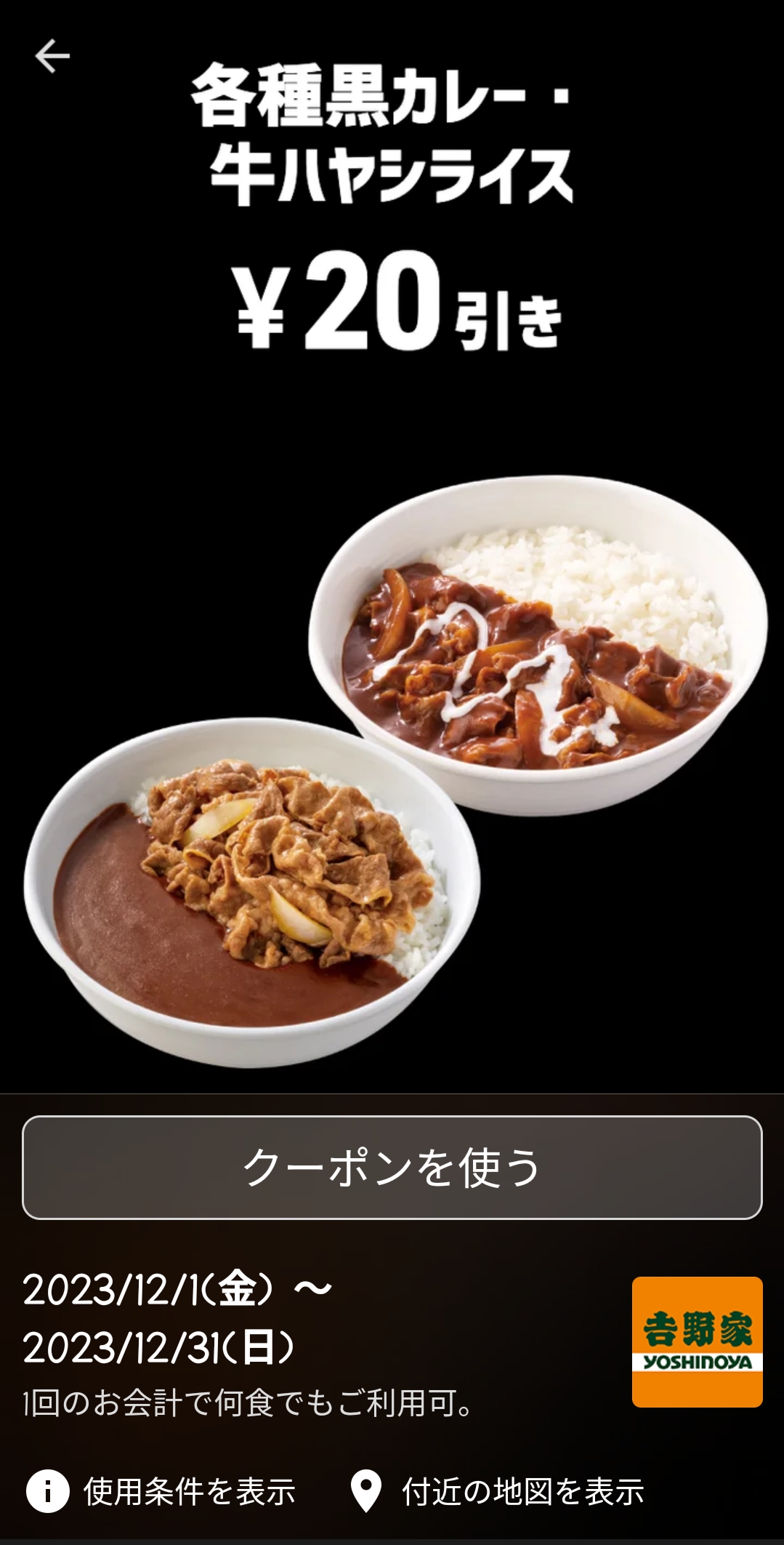Open nearby map (付近の地図を表示)
The width and height of the screenshot is (784, 1545).
pyautogui.click(x=497, y=1492)
